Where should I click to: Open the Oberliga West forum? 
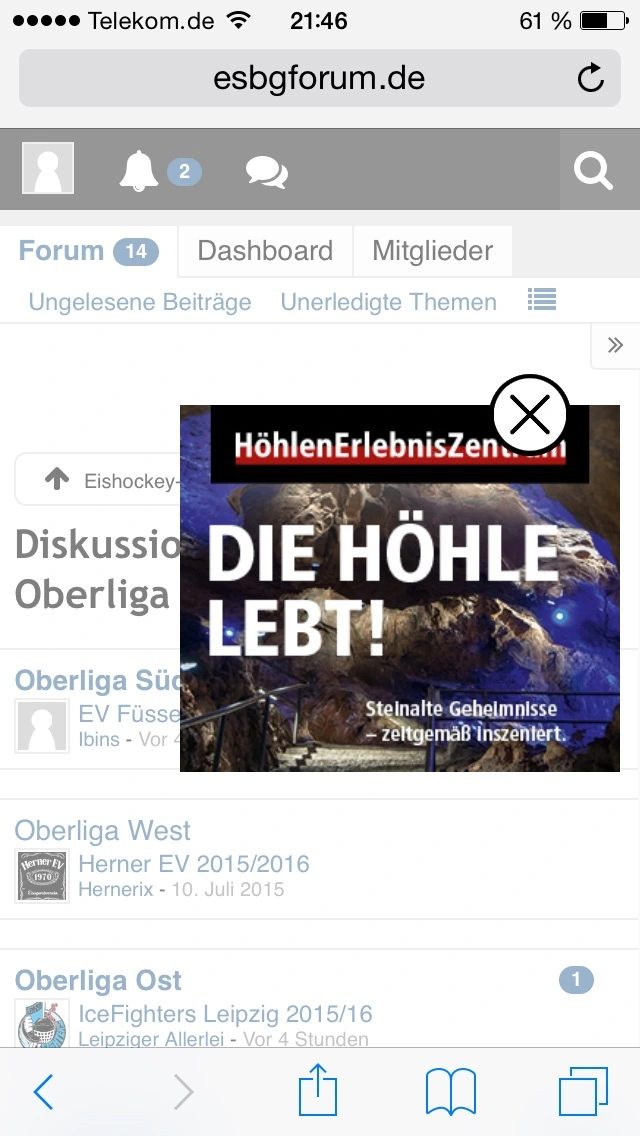point(102,831)
